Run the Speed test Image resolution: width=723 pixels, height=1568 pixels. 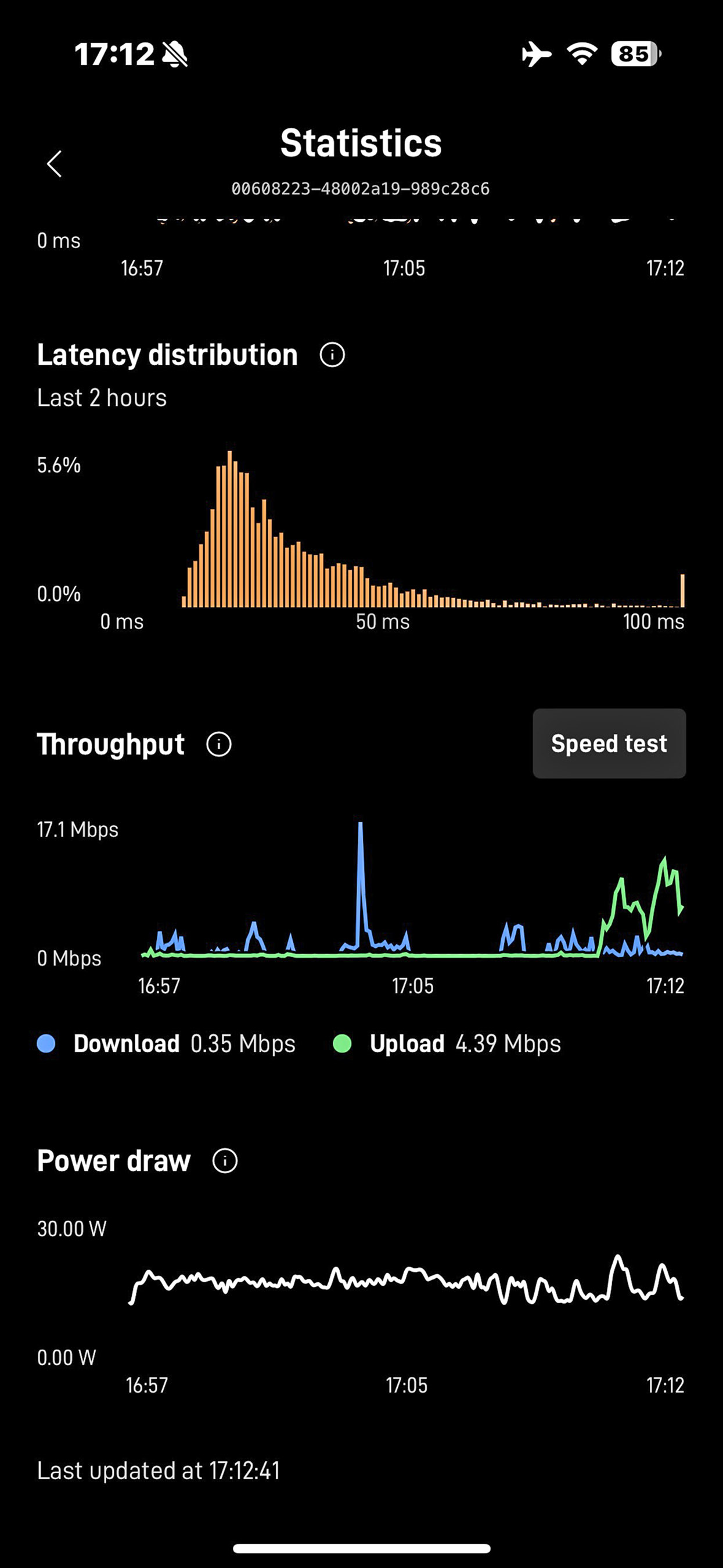click(x=609, y=743)
